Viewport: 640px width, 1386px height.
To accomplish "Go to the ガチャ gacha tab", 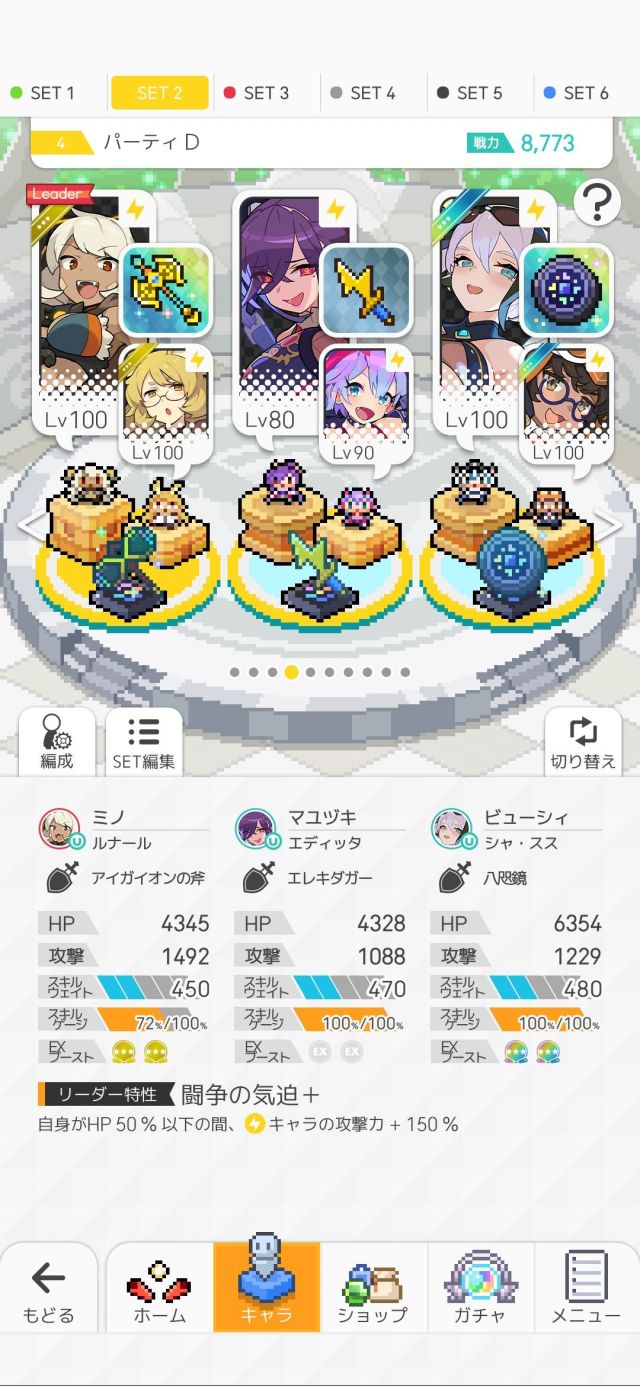I will pyautogui.click(x=481, y=1290).
